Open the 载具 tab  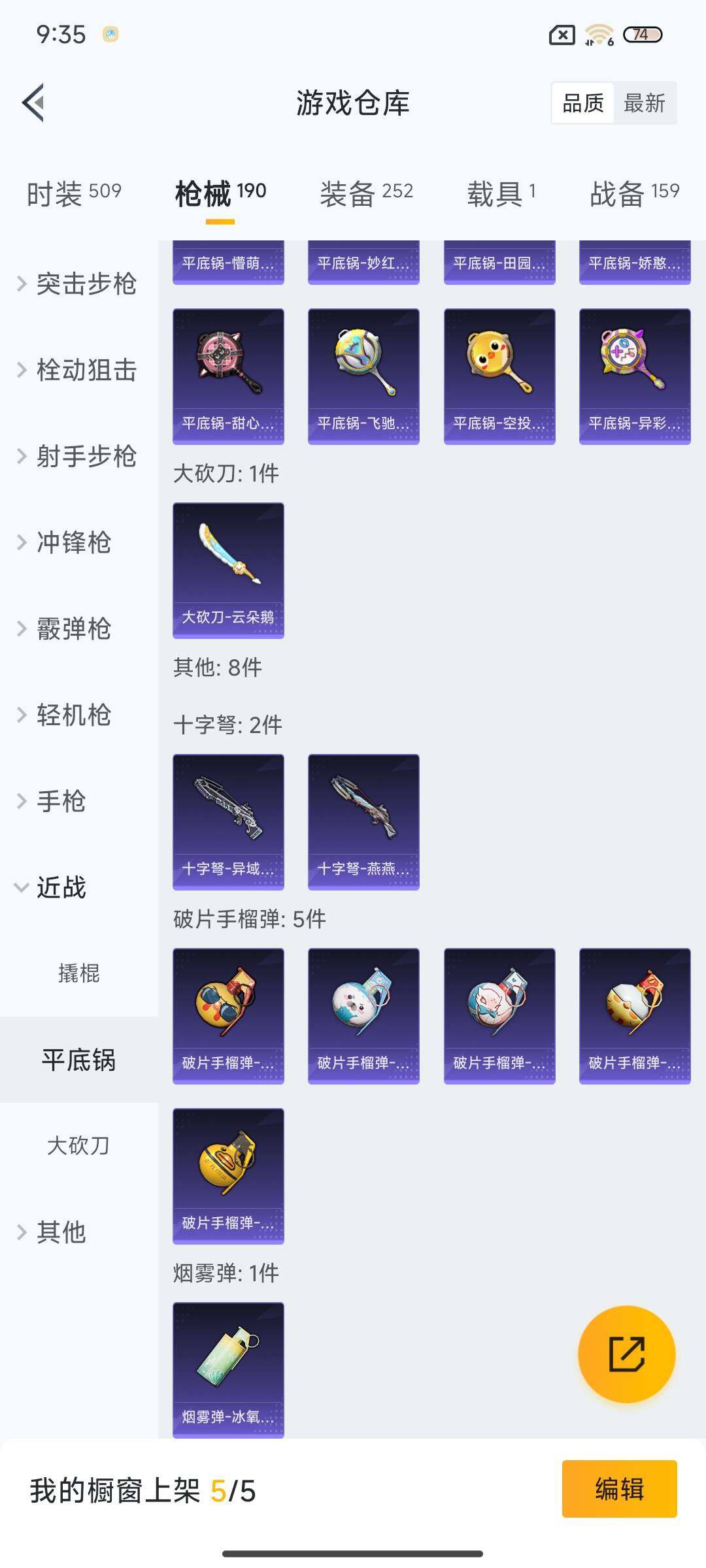click(x=501, y=193)
